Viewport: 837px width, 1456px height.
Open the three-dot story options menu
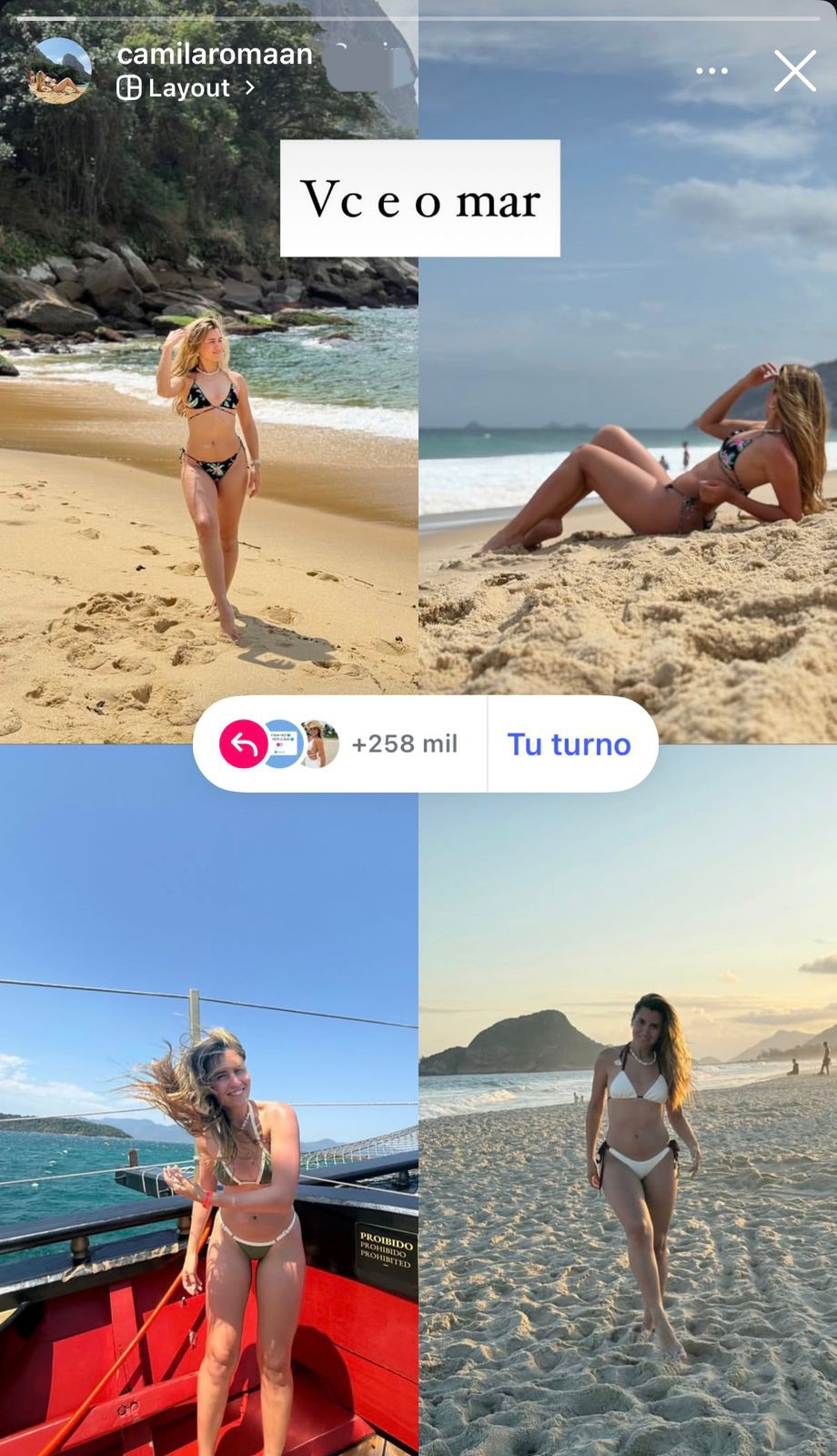pyautogui.click(x=711, y=71)
